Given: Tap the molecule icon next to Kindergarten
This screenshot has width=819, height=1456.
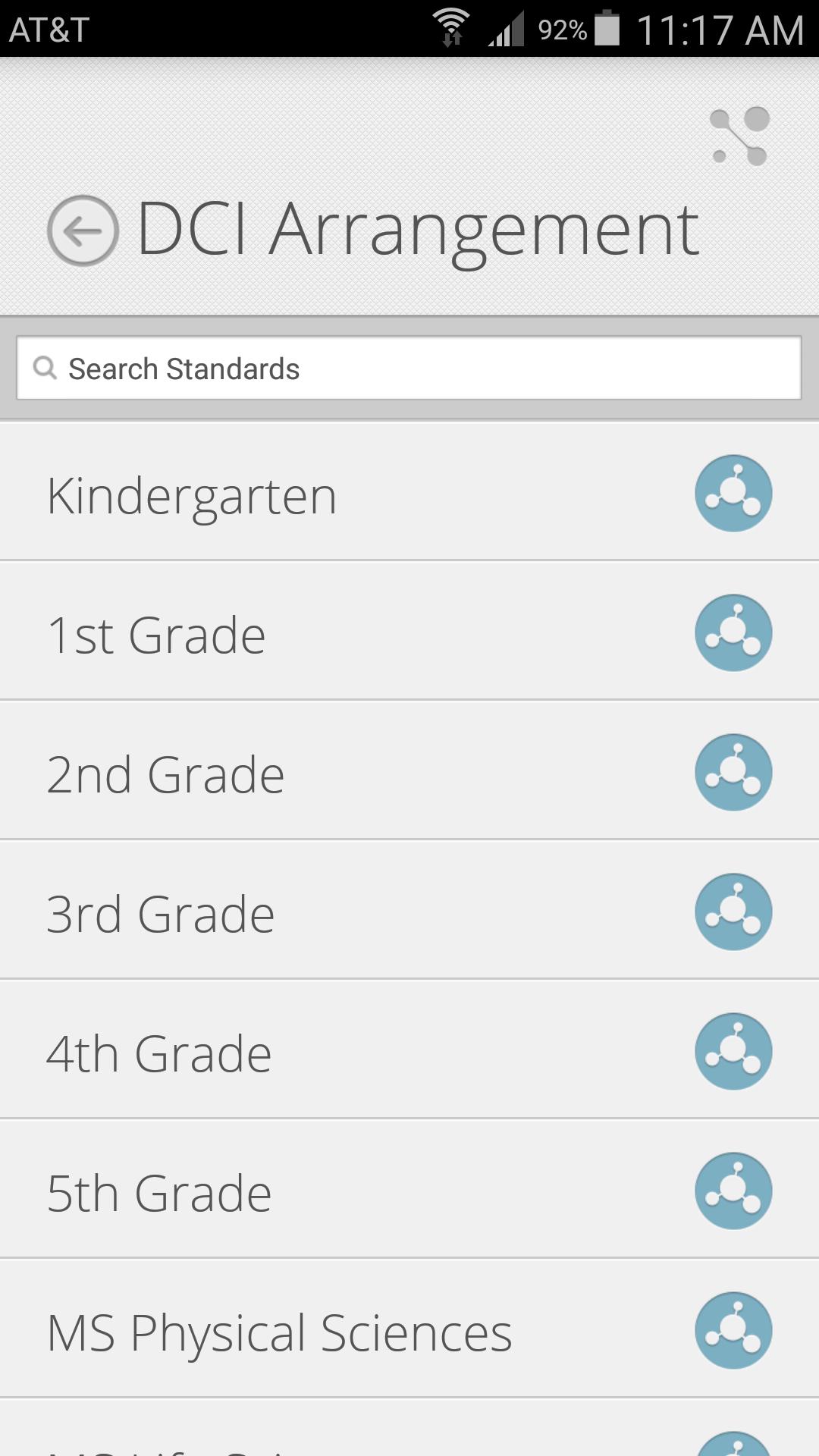Looking at the screenshot, I should coord(733,493).
